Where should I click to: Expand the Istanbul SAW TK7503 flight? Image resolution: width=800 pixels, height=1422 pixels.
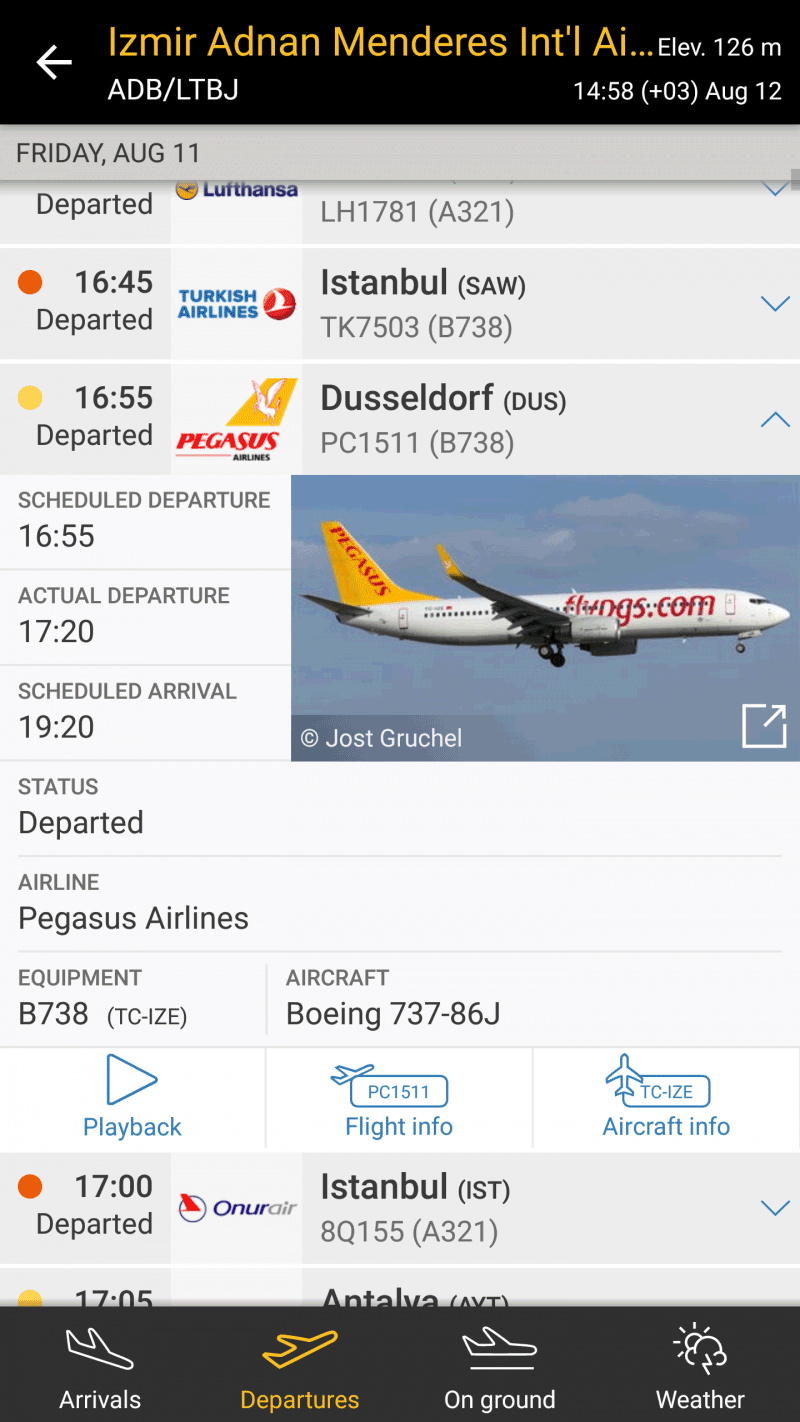[775, 304]
